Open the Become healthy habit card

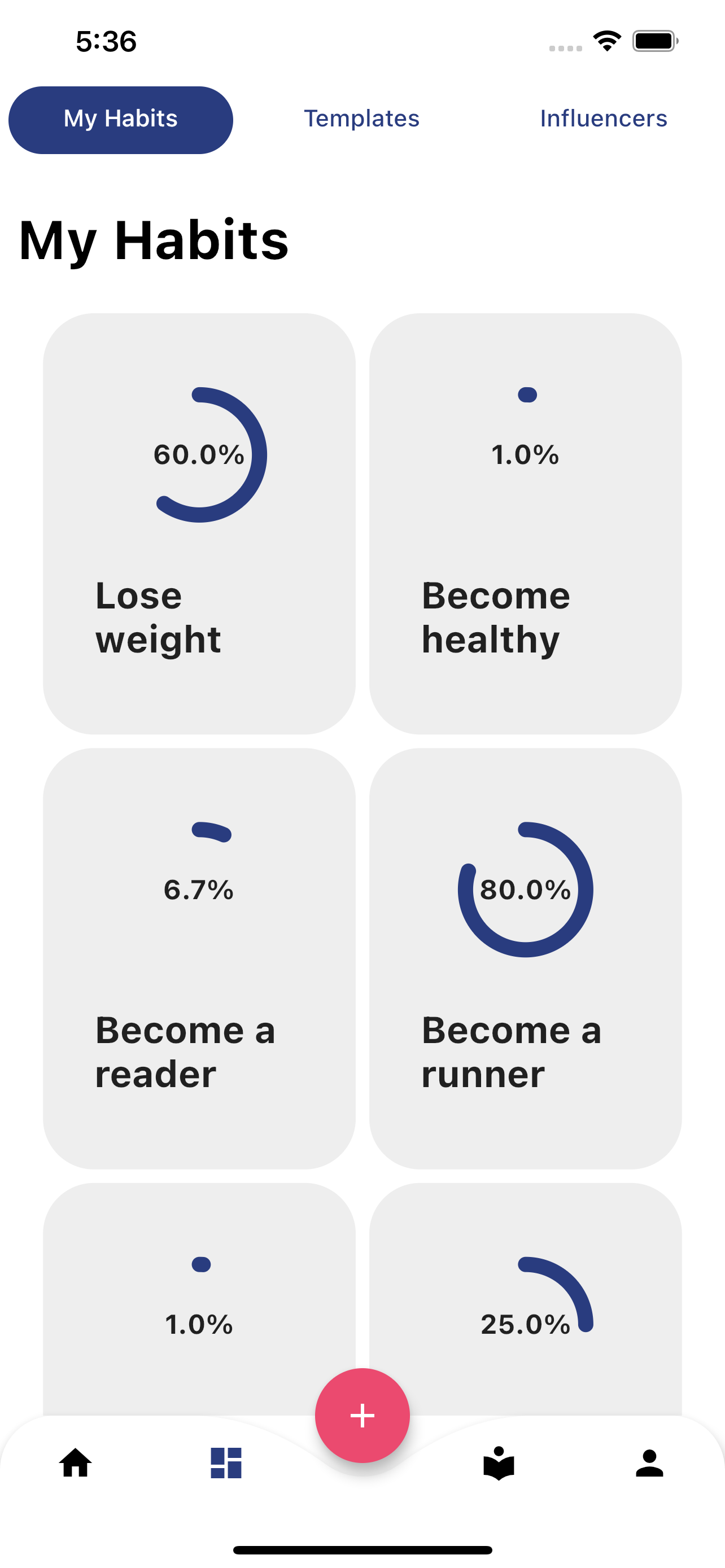click(x=525, y=523)
